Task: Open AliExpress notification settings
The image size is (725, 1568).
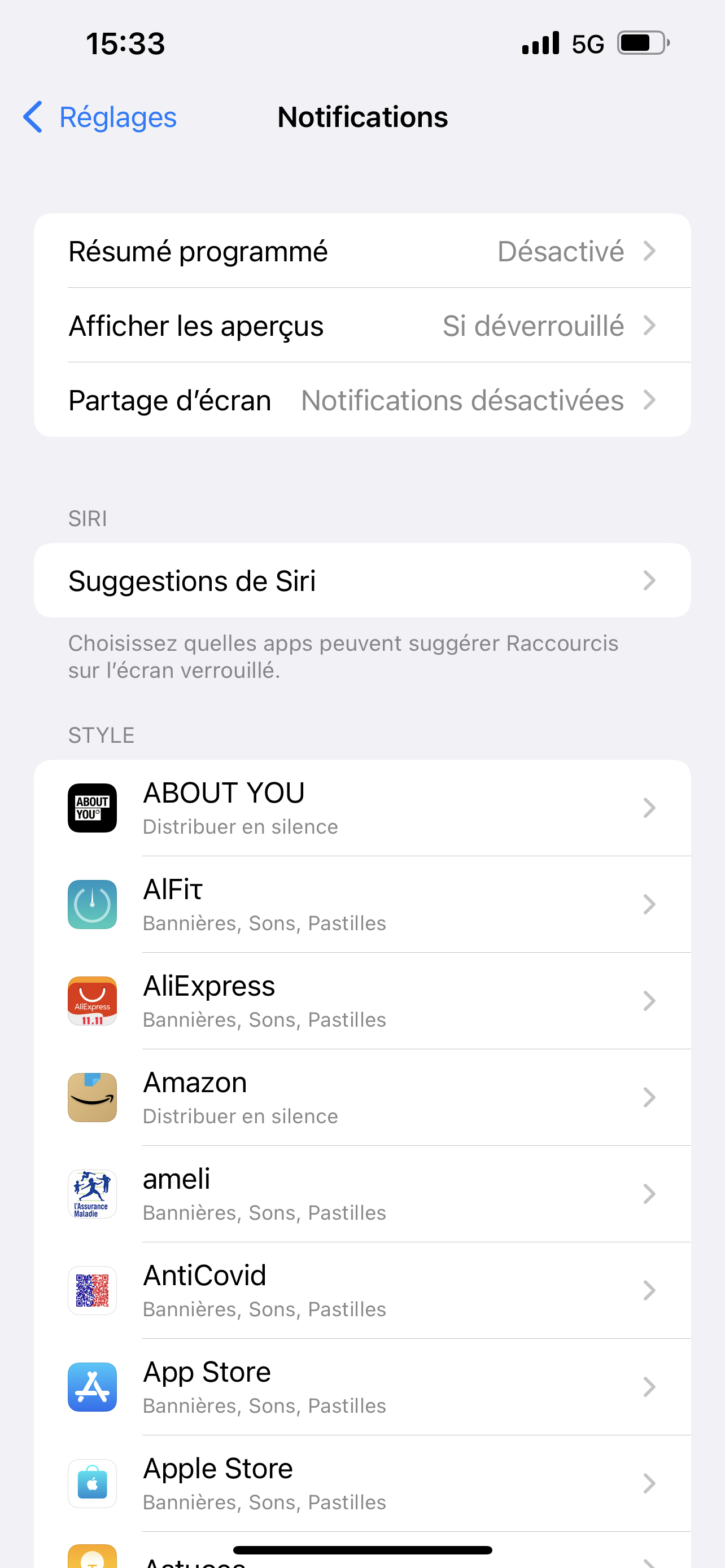Action: (x=362, y=1001)
